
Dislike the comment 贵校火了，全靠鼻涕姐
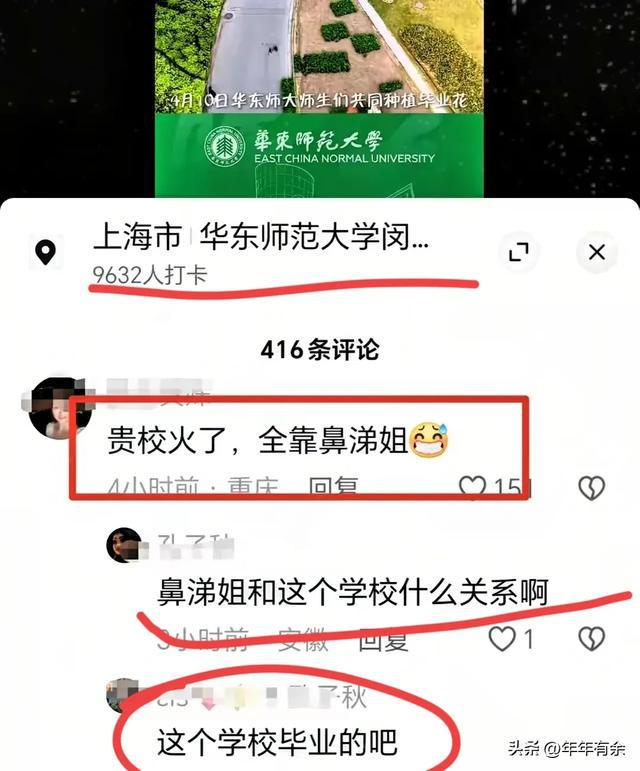(592, 487)
